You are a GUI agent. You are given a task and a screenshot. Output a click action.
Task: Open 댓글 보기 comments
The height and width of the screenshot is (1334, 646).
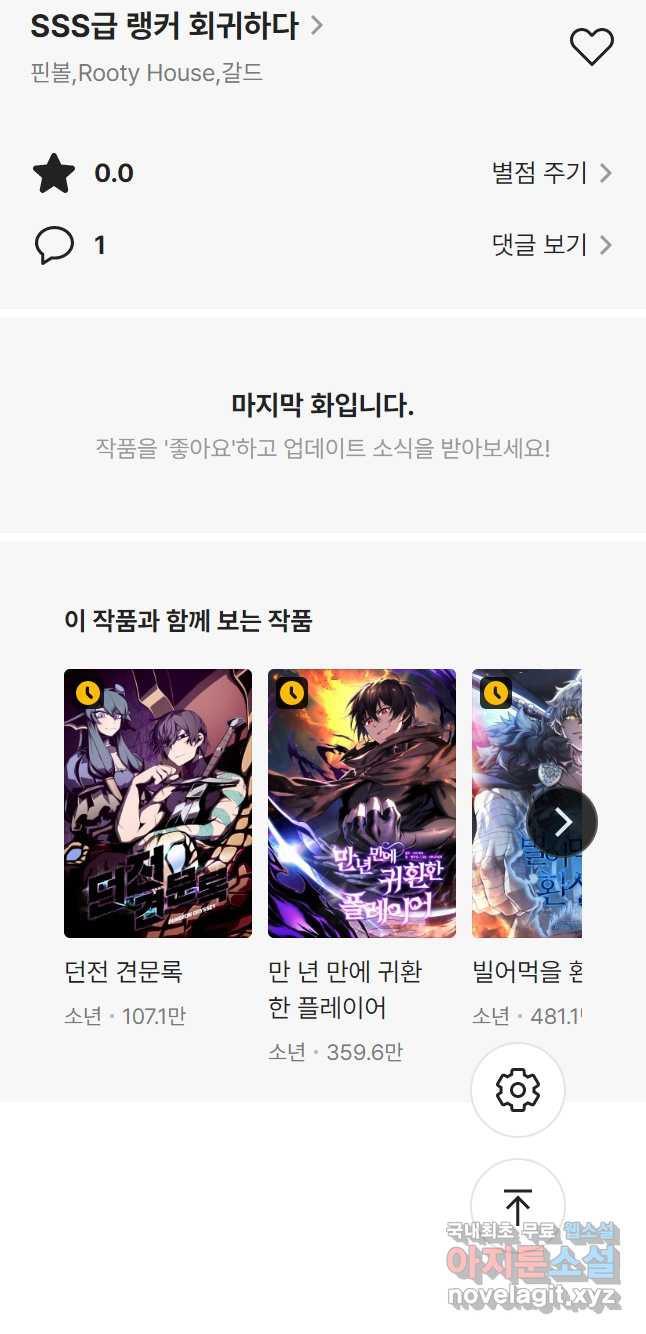click(551, 245)
